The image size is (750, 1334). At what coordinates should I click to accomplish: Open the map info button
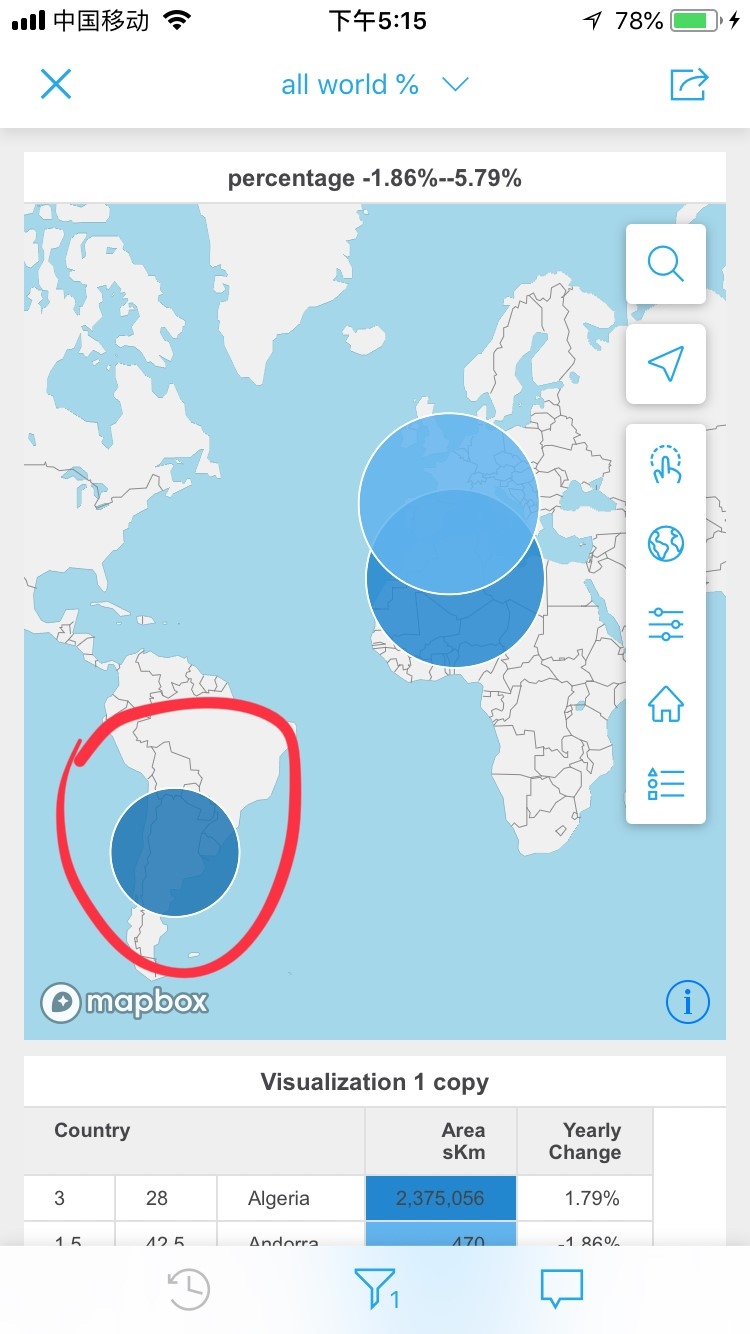[x=688, y=1001]
